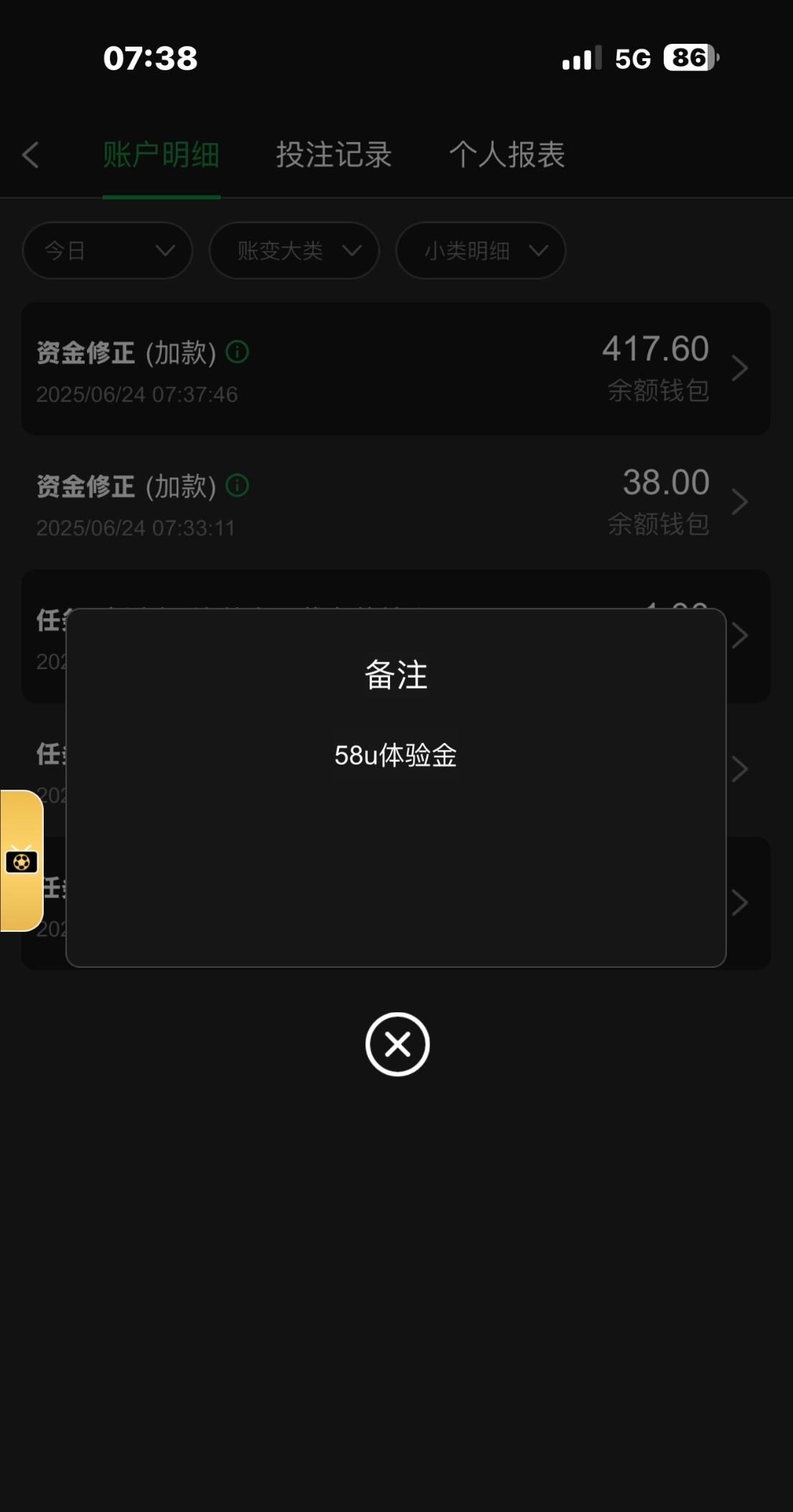The width and height of the screenshot is (793, 1512).
Task: Open the yellow floating side widget
Action: click(22, 861)
